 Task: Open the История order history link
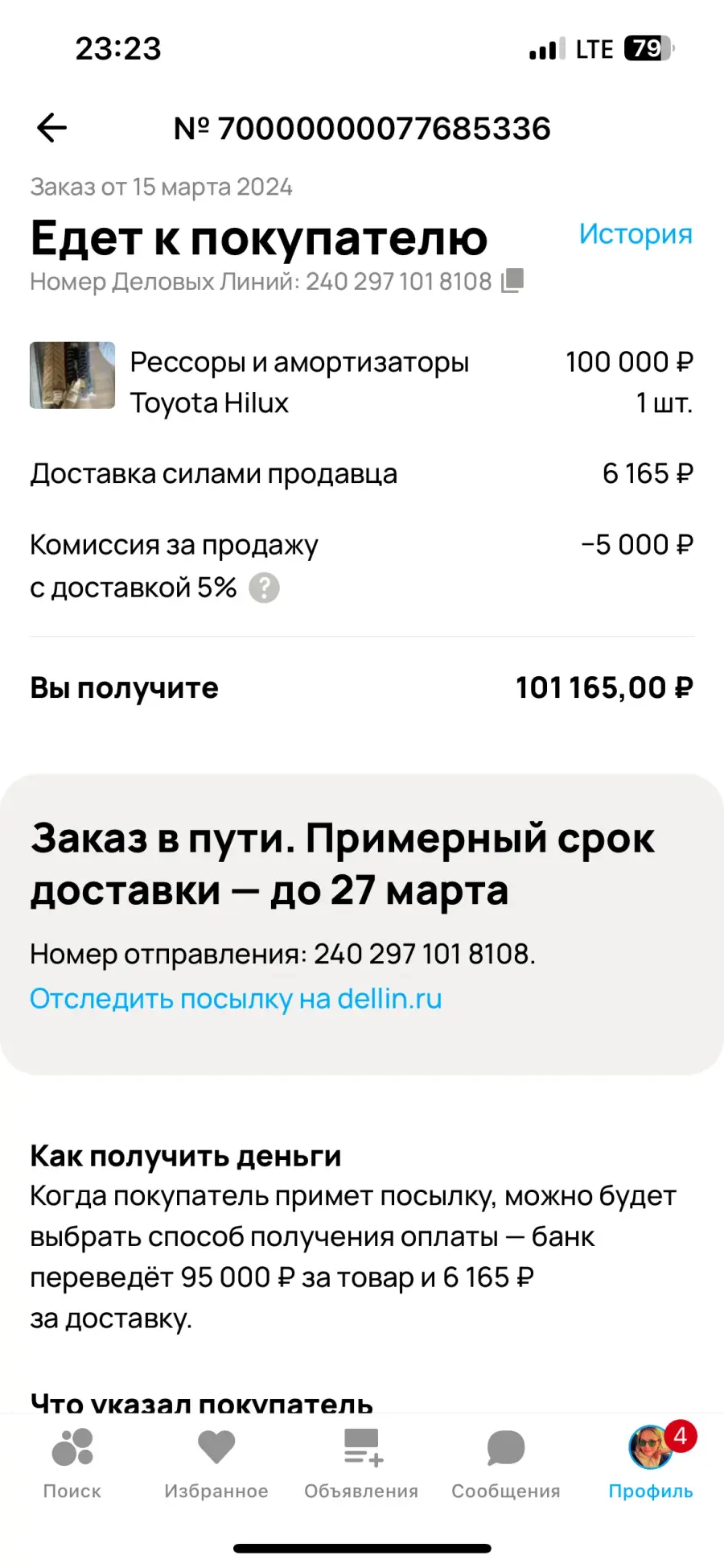[x=636, y=234]
